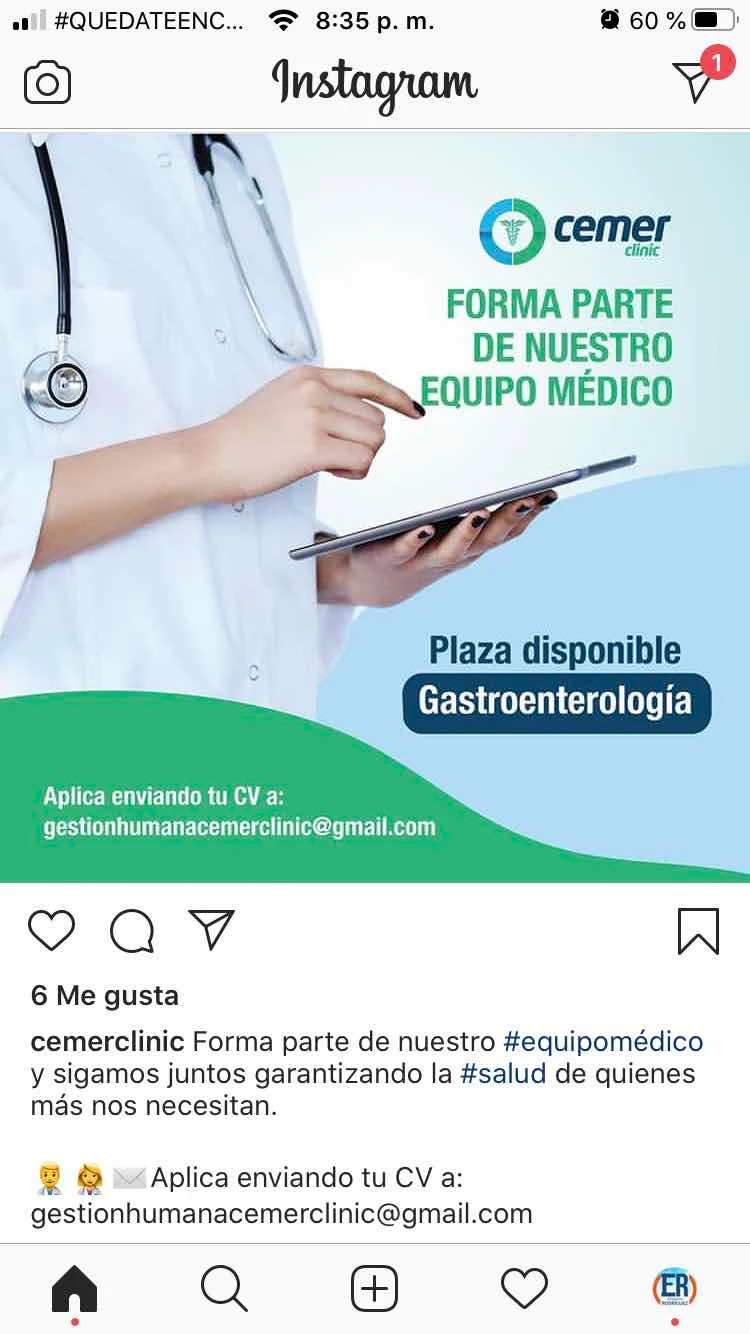
Task: Save the post with the bookmark icon
Action: point(697,931)
